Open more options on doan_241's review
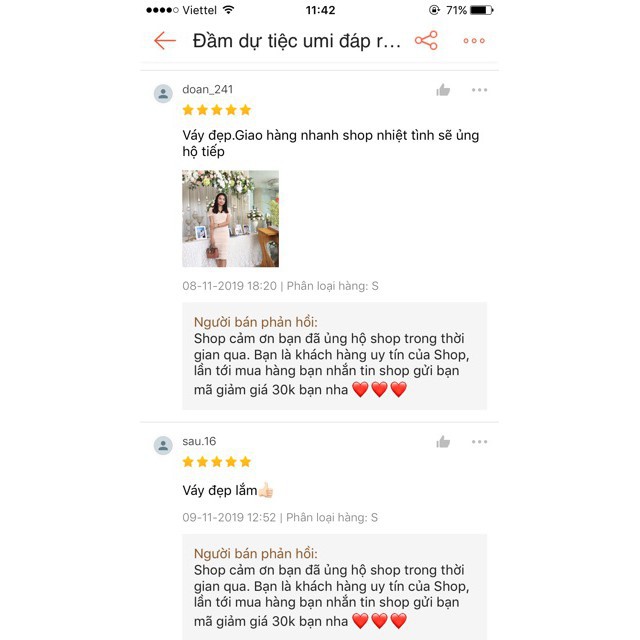640x640 pixels. point(479,90)
